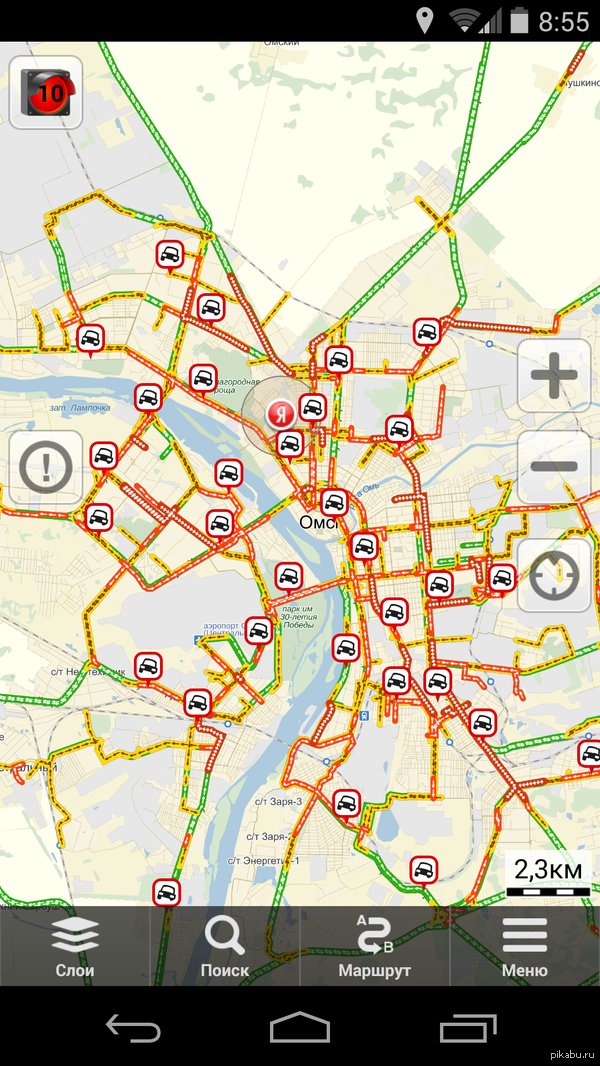
Task: Zoom in with the plus button
Action: (553, 376)
